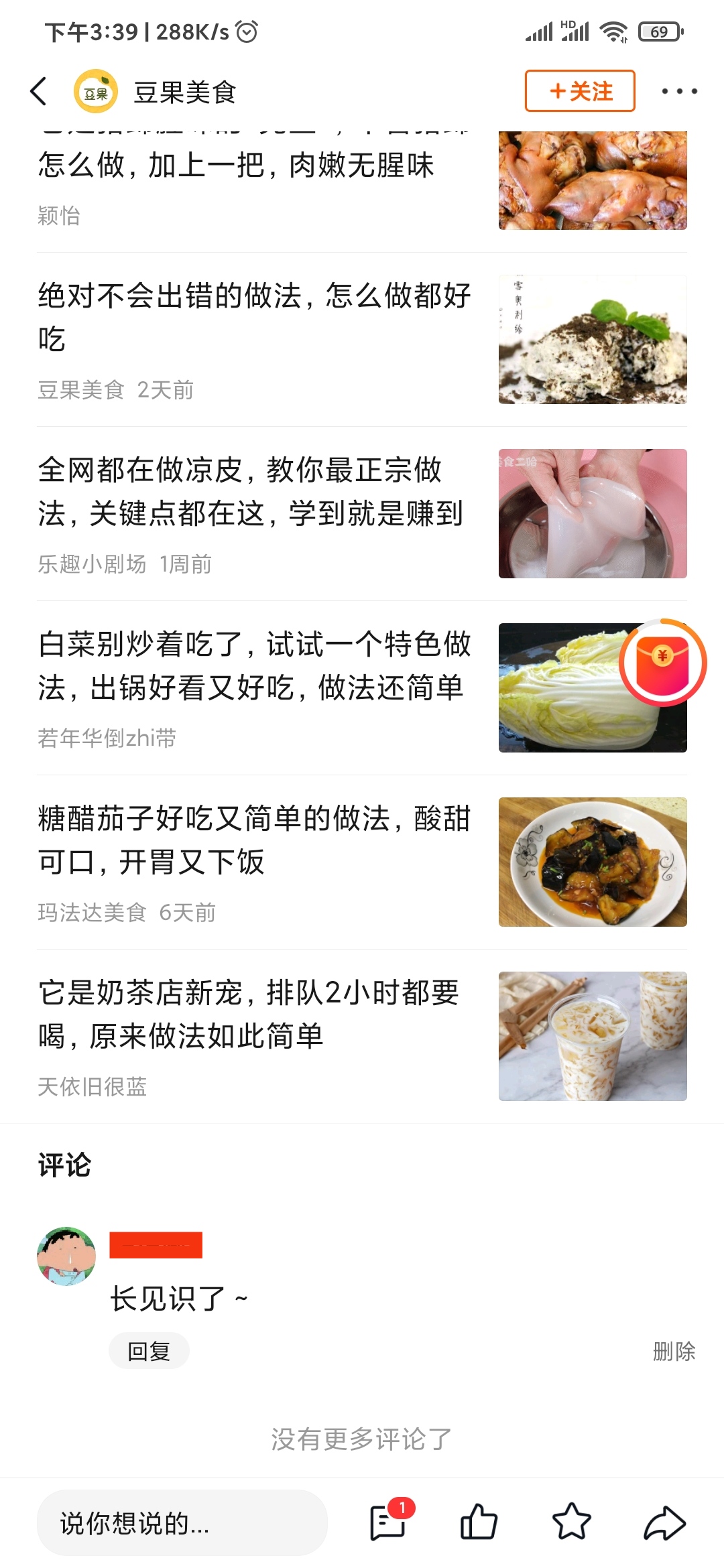This screenshot has height=1568, width=724.
Task: Jump to comments via the comment icon
Action: (x=389, y=1522)
